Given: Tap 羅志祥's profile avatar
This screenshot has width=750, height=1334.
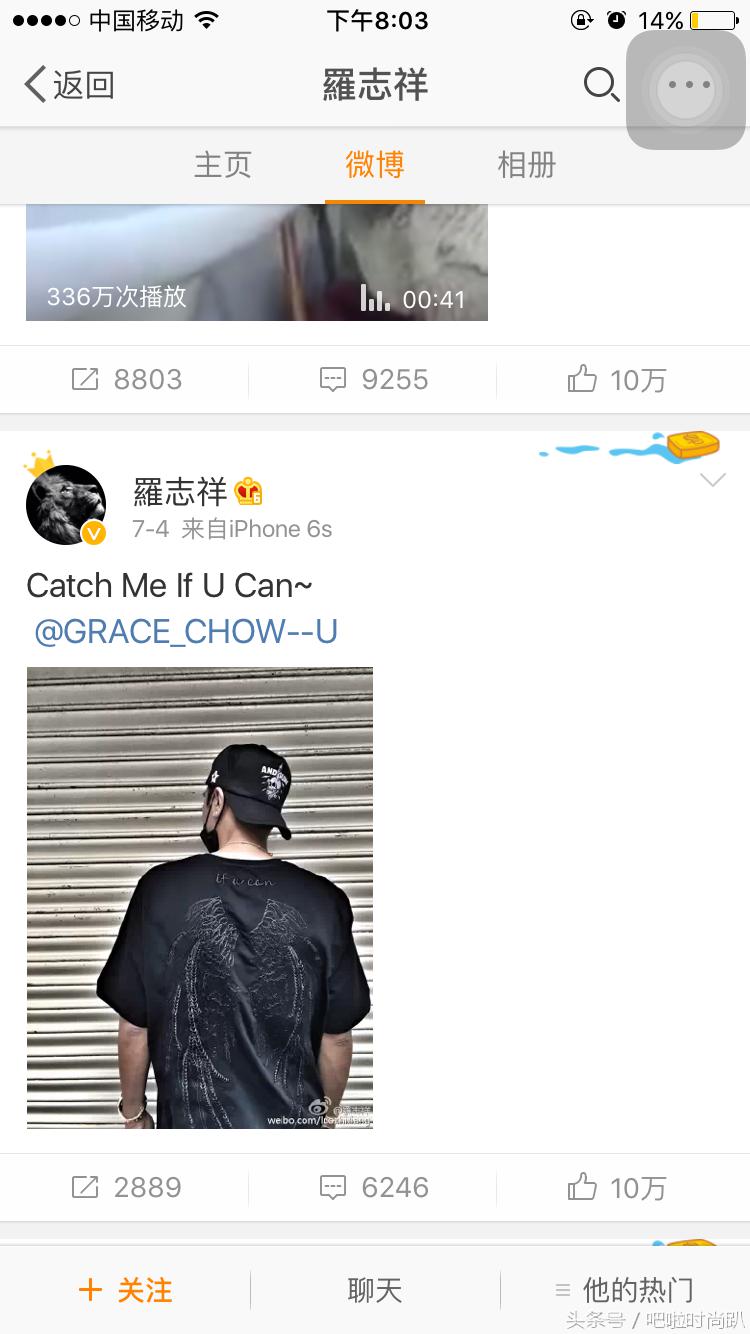Looking at the screenshot, I should pos(65,504).
